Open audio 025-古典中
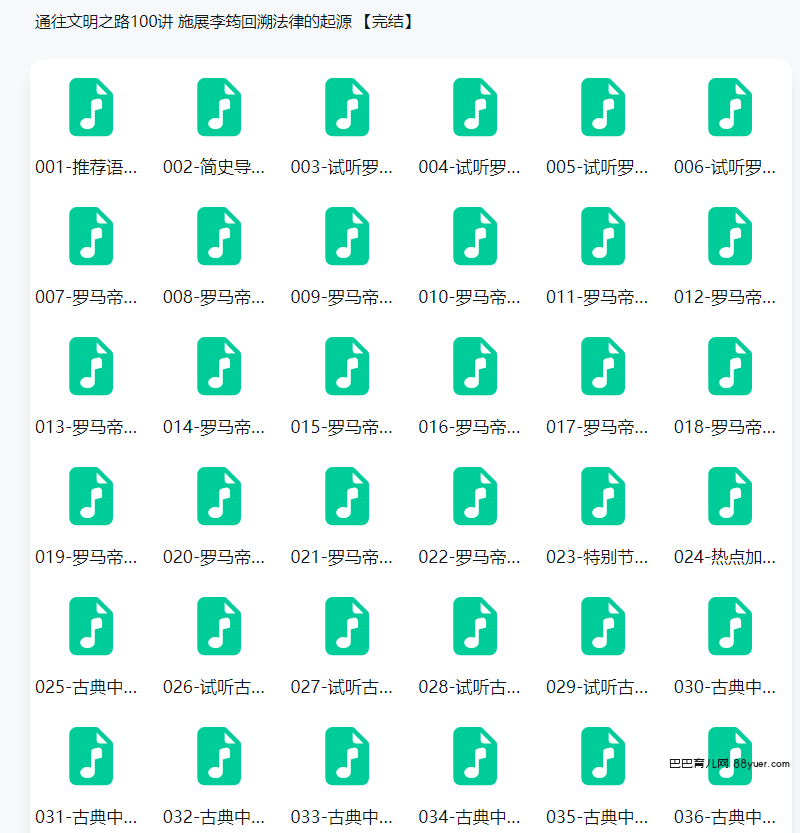The height and width of the screenshot is (833, 800). [x=91, y=627]
